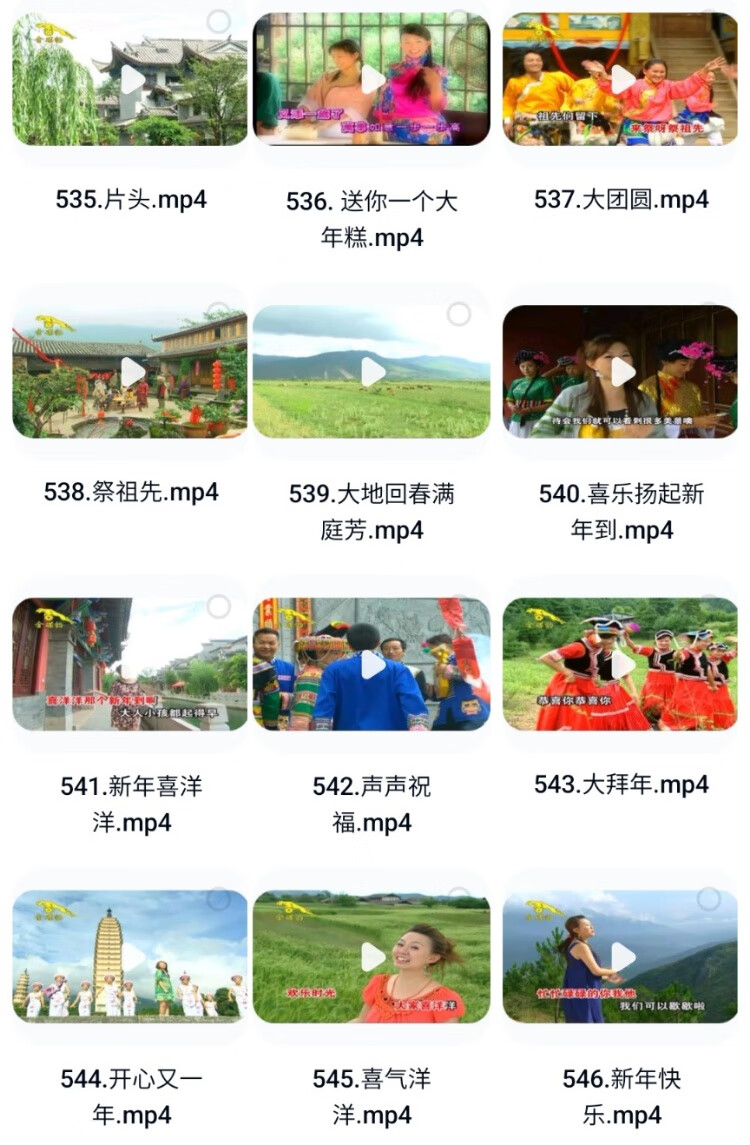Open video 535.片头.mp4
750x1145 pixels.
click(x=131, y=79)
